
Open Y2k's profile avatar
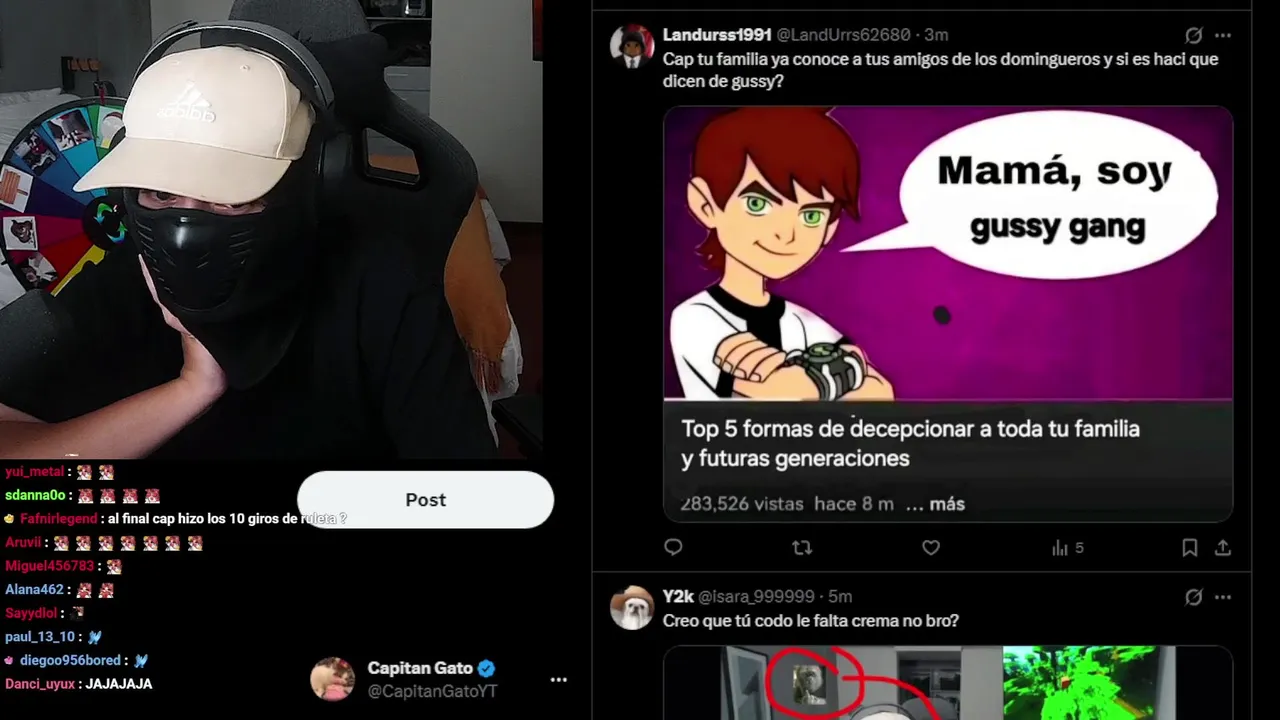click(632, 608)
